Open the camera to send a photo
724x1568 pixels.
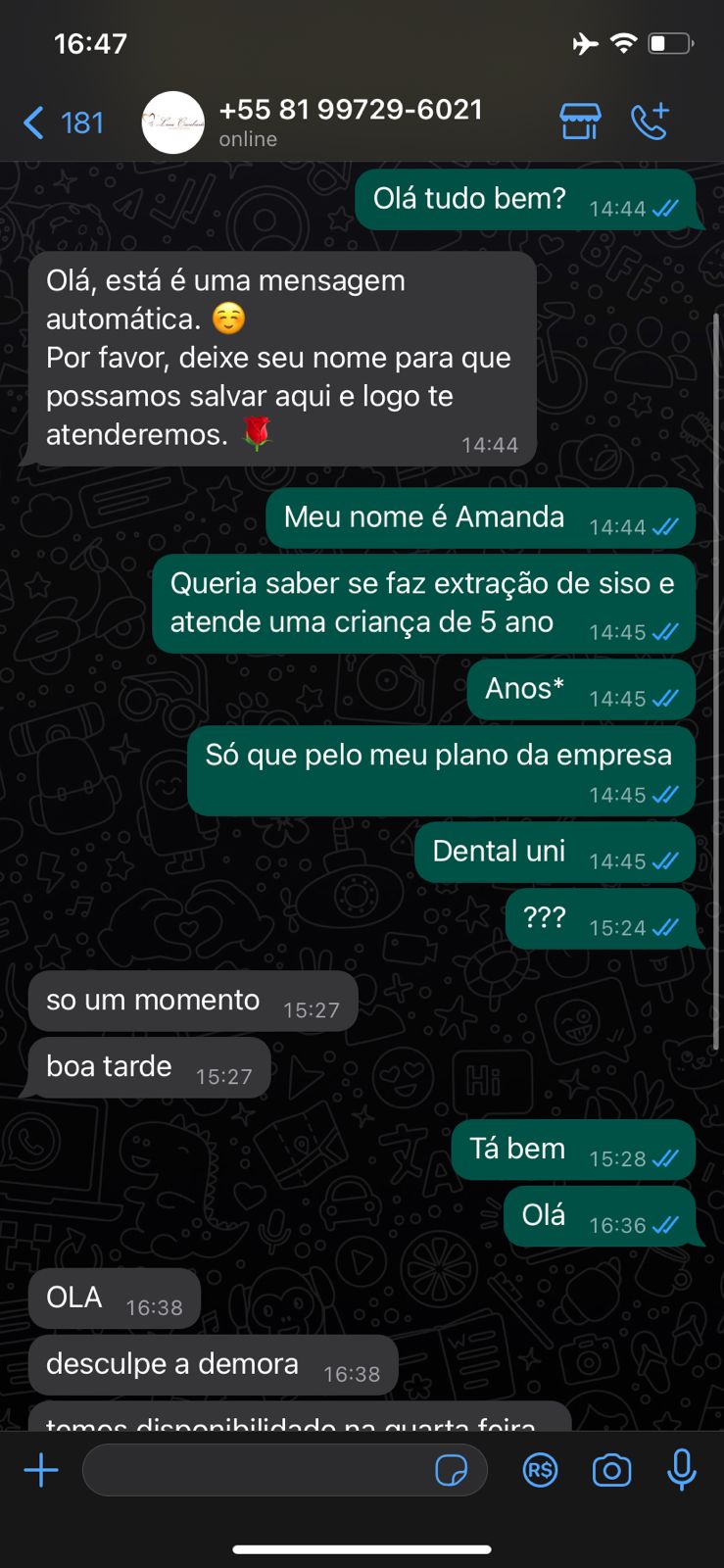click(x=611, y=1470)
